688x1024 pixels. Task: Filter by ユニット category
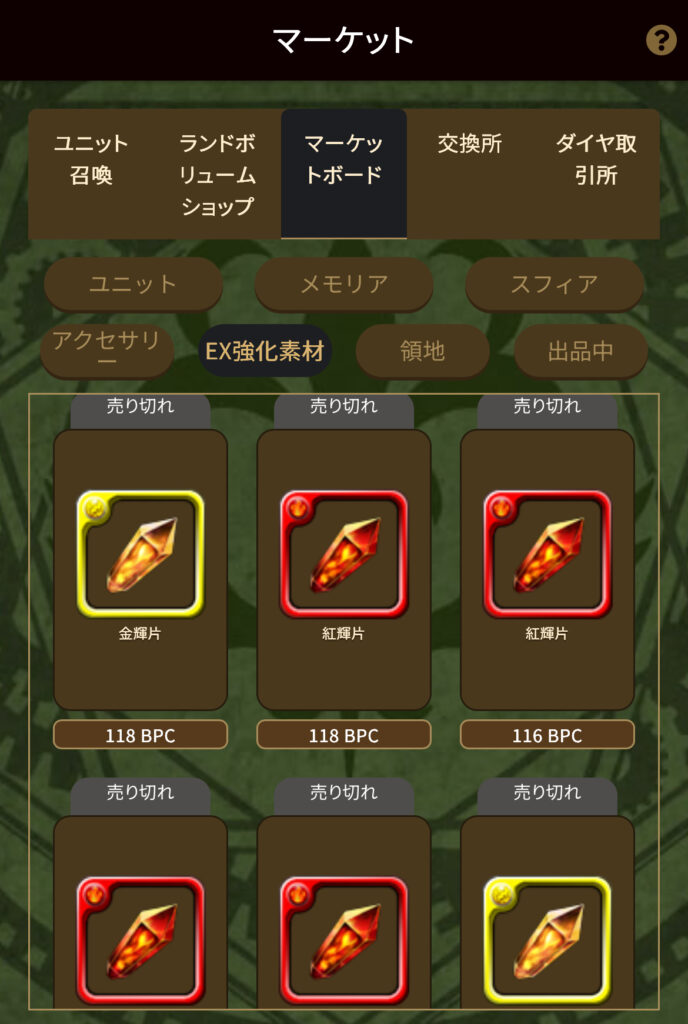(x=133, y=284)
